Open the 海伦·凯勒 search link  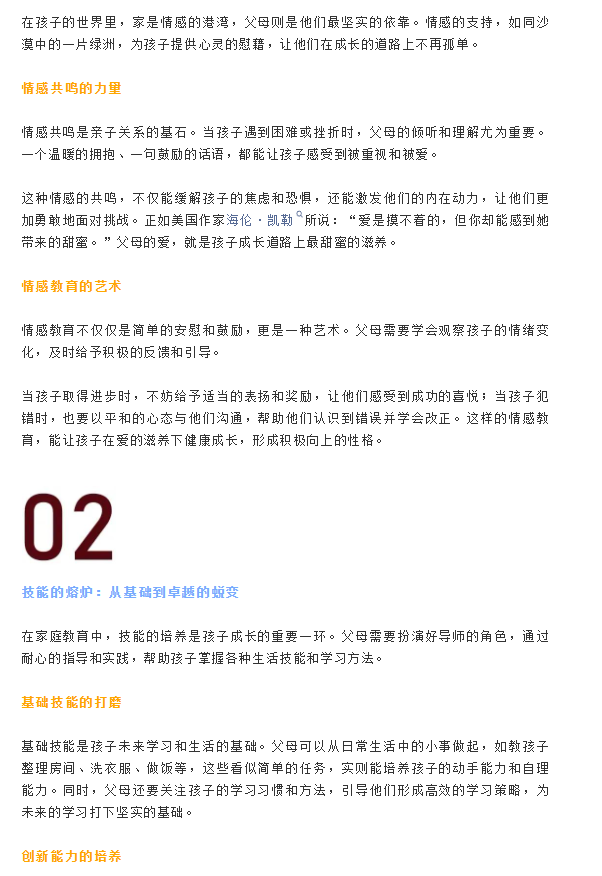260,219
